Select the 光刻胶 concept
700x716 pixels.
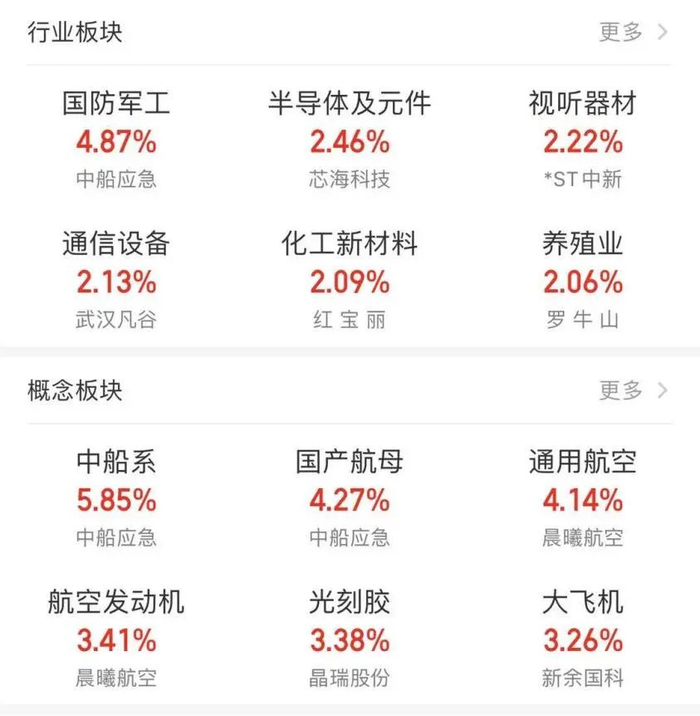350,638
